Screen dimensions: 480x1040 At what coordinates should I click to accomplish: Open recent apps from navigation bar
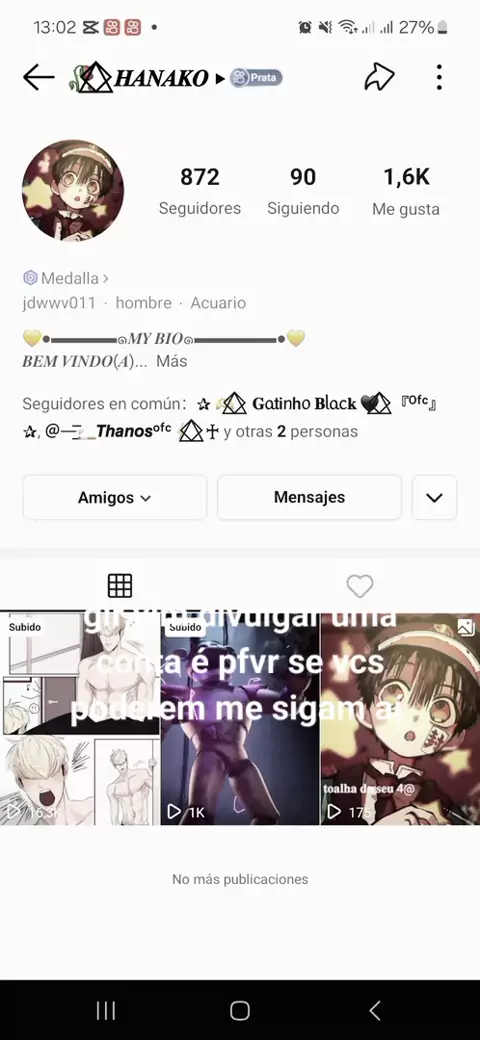pyautogui.click(x=106, y=1010)
